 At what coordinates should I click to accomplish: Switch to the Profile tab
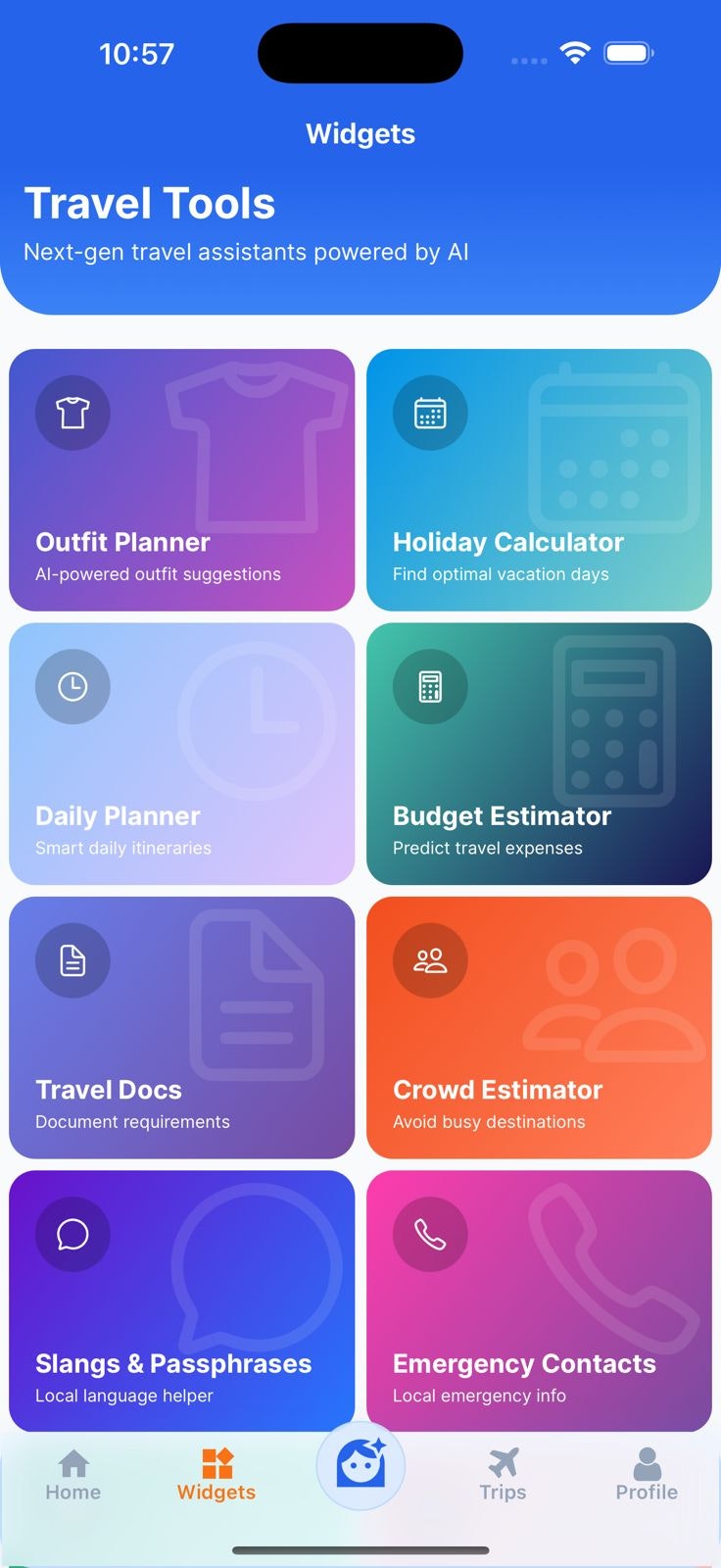click(647, 1476)
